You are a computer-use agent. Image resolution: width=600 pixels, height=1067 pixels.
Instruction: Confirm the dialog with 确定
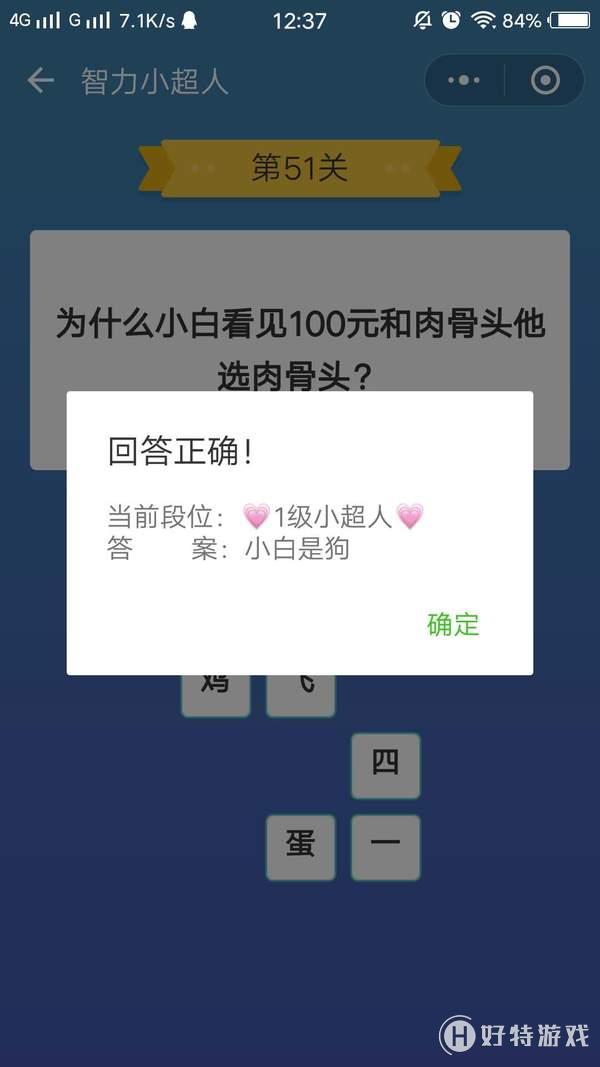tap(453, 625)
